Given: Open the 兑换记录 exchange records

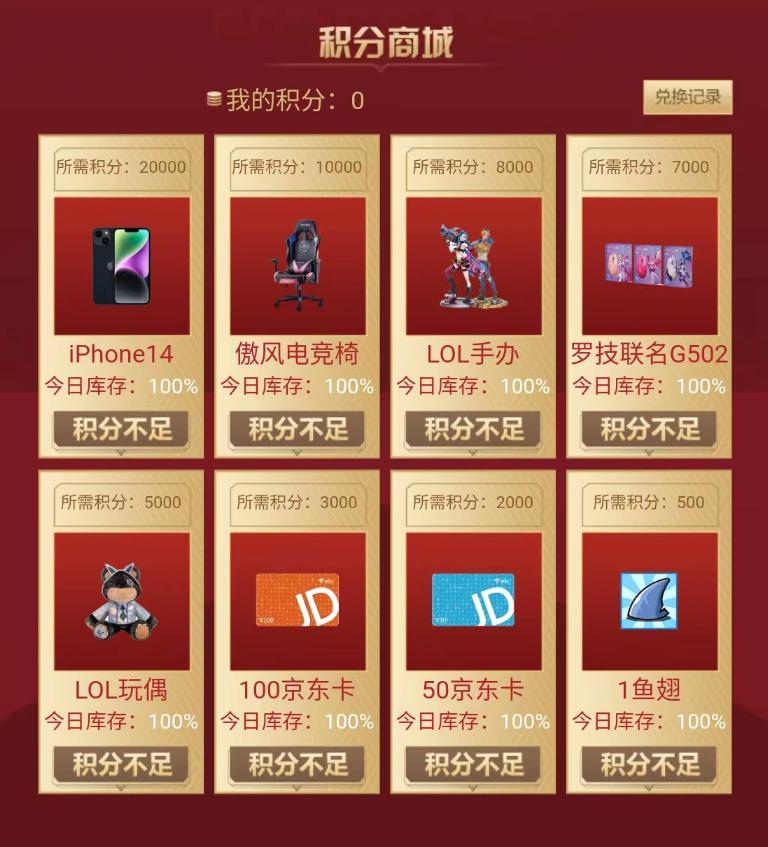Looking at the screenshot, I should pos(689,98).
